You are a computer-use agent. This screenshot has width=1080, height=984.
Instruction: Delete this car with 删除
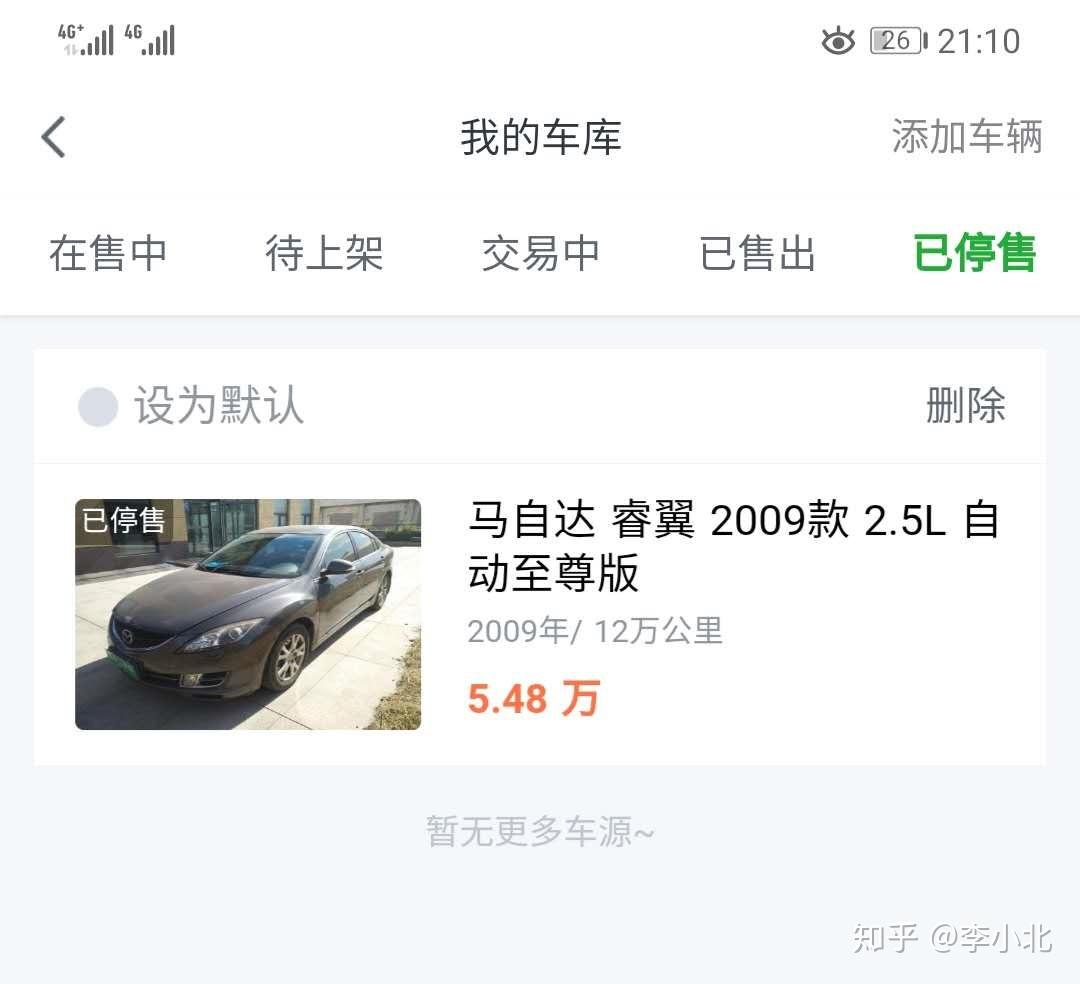[x=966, y=406]
